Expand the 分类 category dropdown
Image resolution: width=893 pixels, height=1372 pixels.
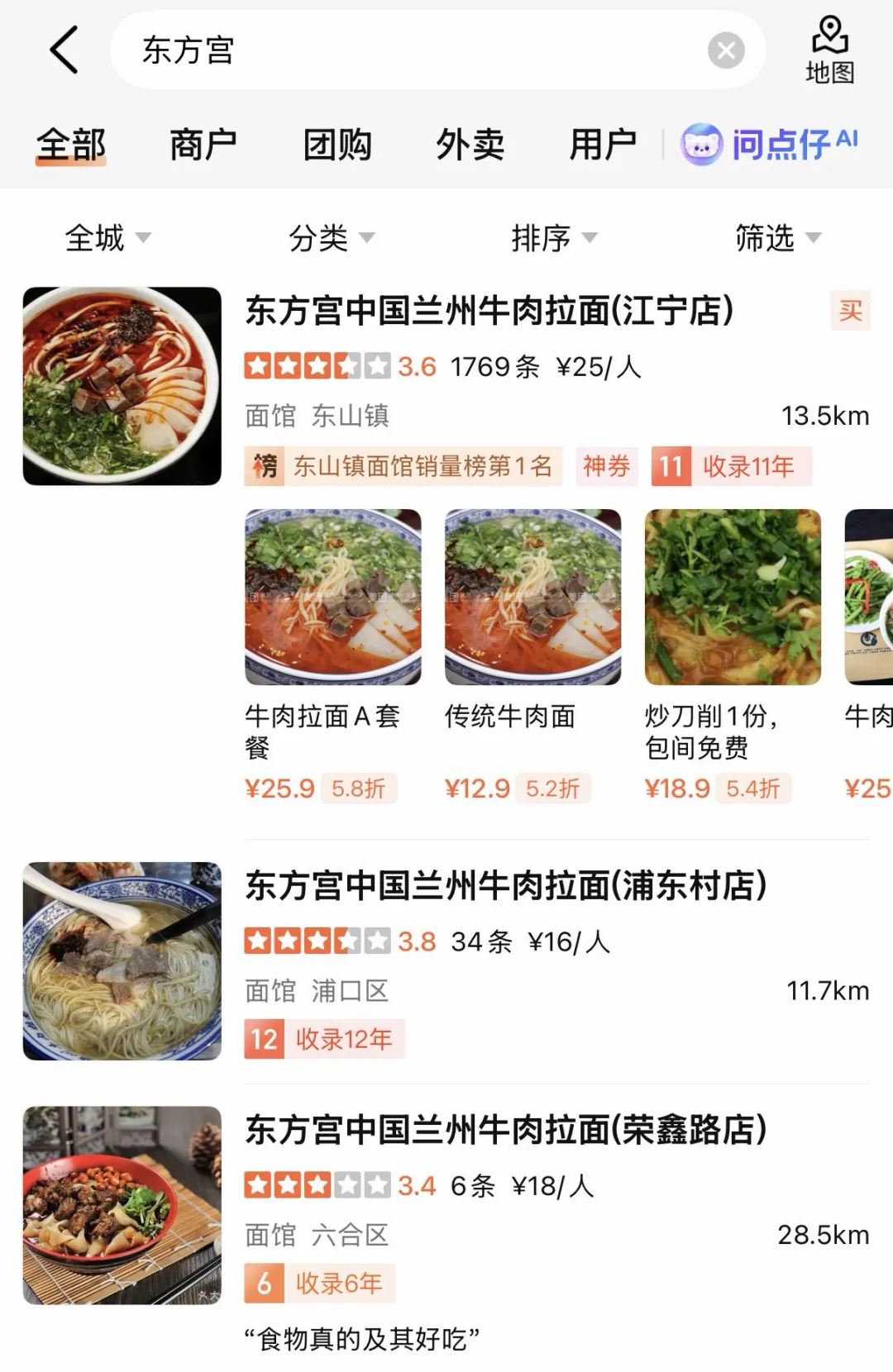pos(331,238)
